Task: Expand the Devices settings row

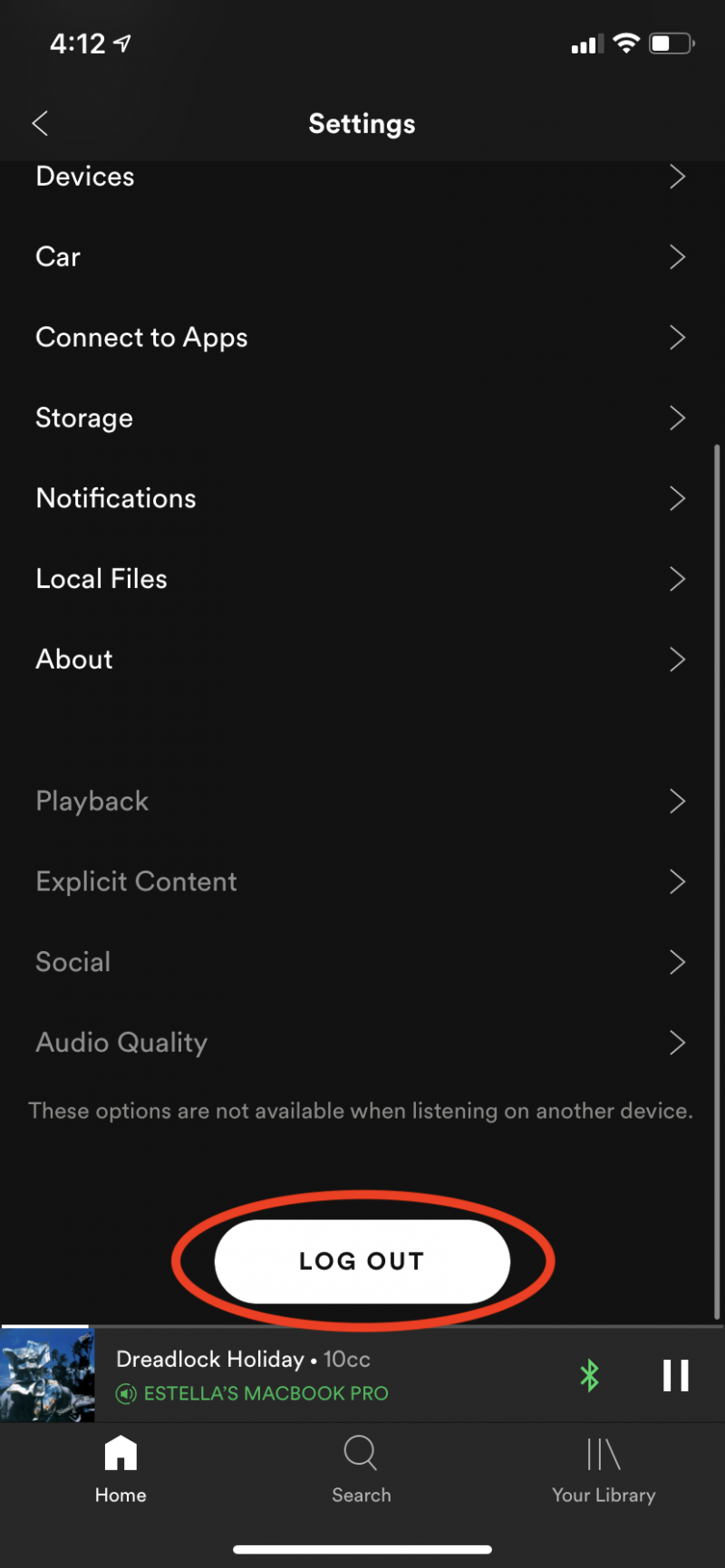Action: pos(362,177)
